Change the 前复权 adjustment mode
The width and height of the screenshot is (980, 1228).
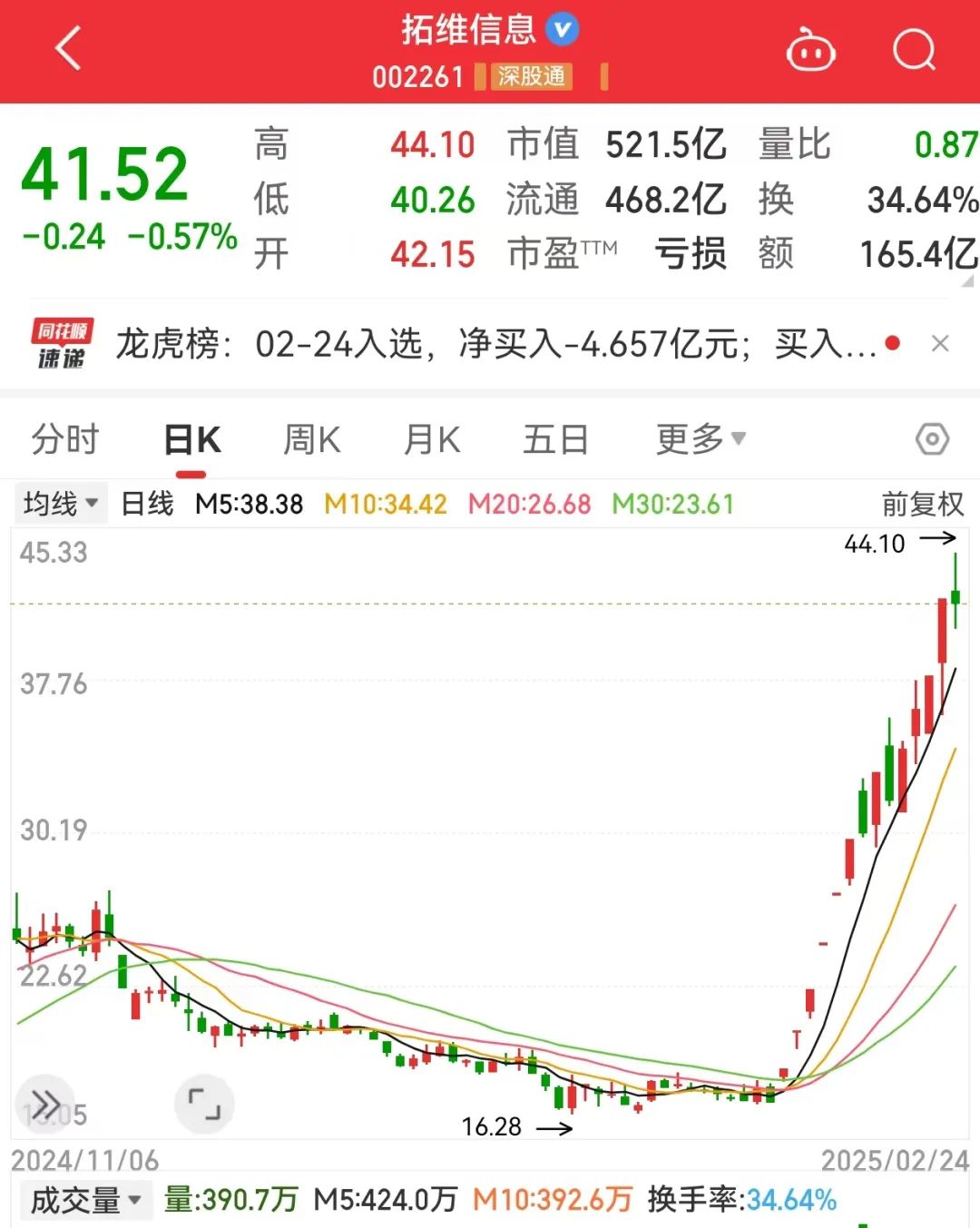tap(922, 504)
